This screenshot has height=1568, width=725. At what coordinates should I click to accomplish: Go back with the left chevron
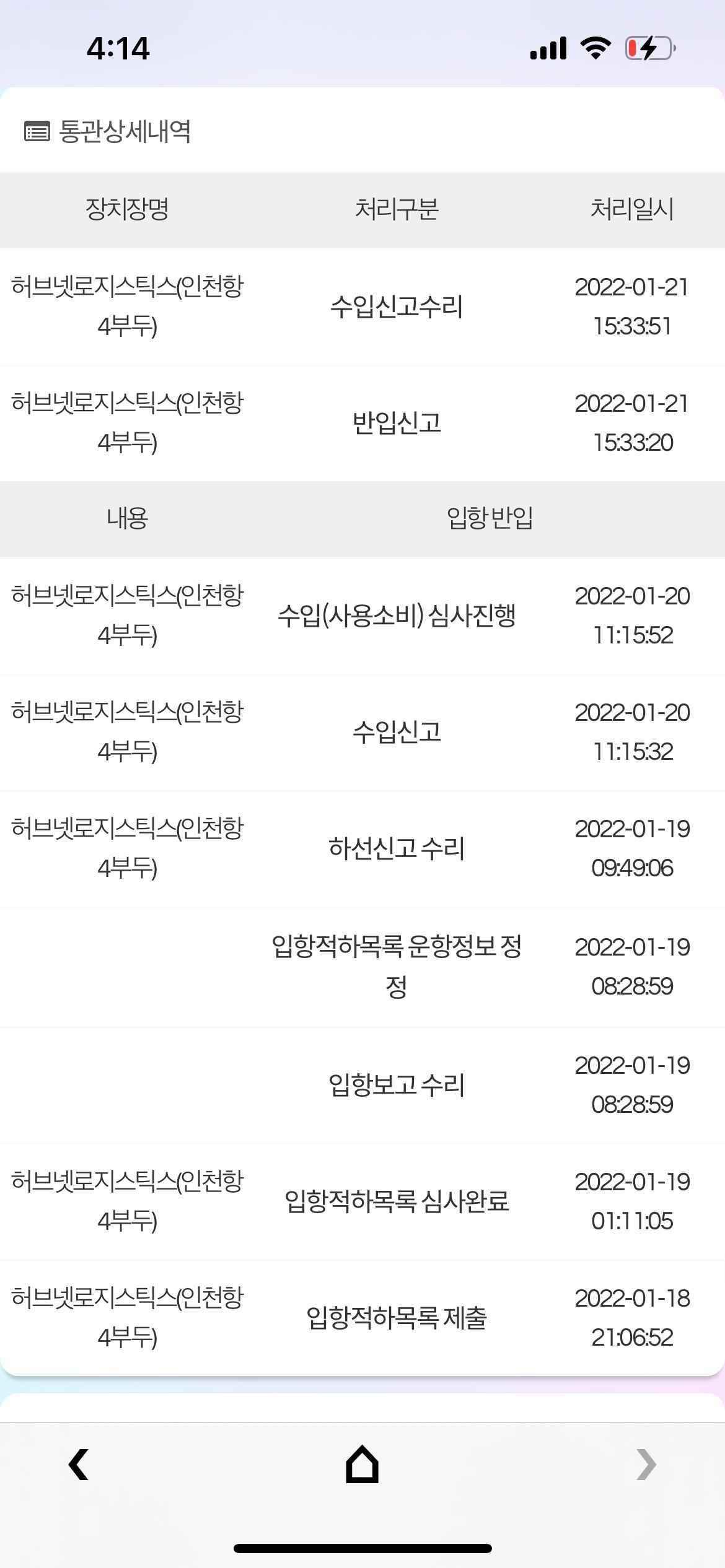pyautogui.click(x=79, y=1465)
